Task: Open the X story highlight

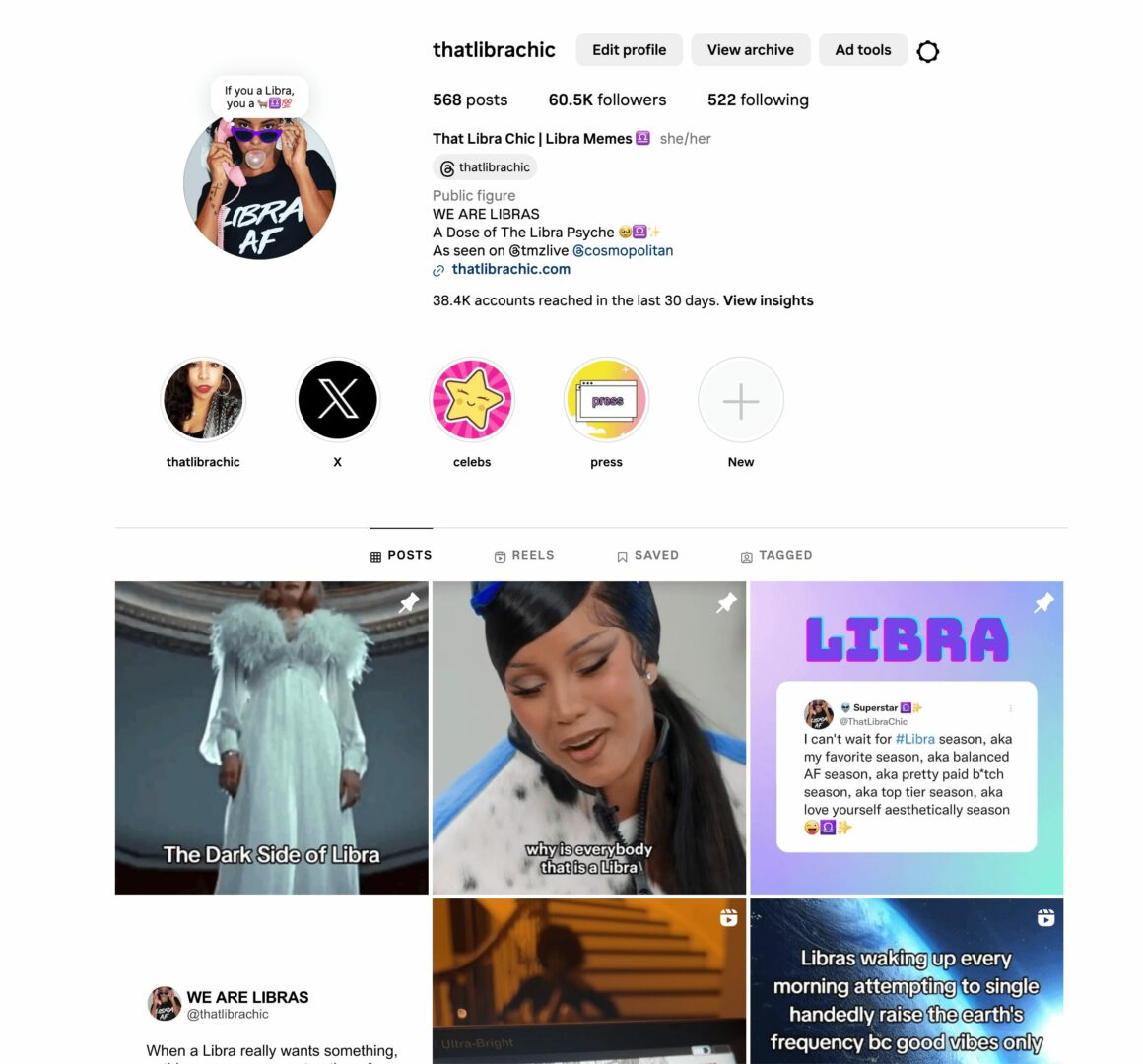Action: (x=337, y=400)
